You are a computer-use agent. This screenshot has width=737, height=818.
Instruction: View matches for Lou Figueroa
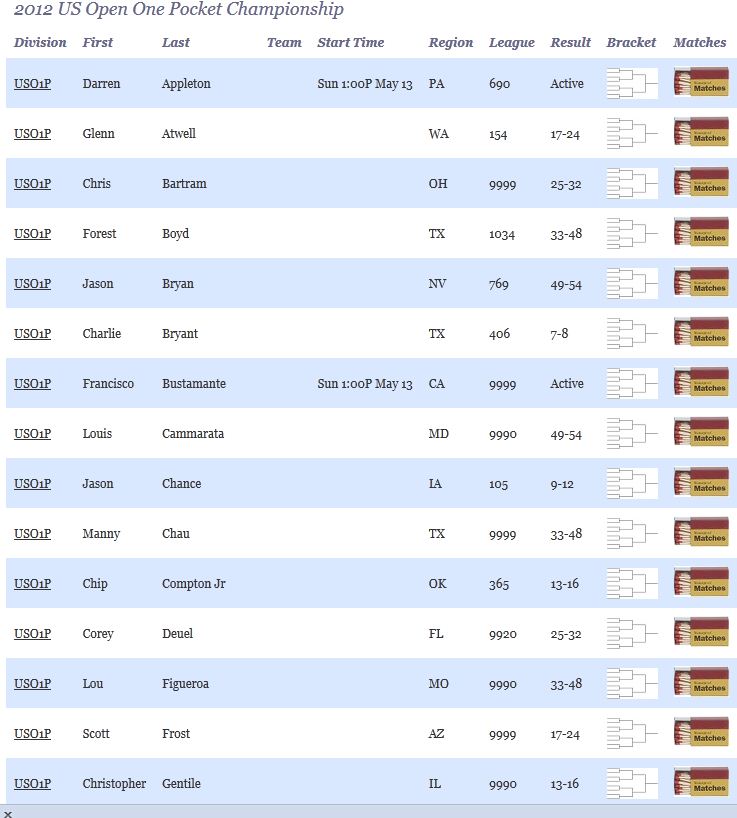(x=701, y=683)
